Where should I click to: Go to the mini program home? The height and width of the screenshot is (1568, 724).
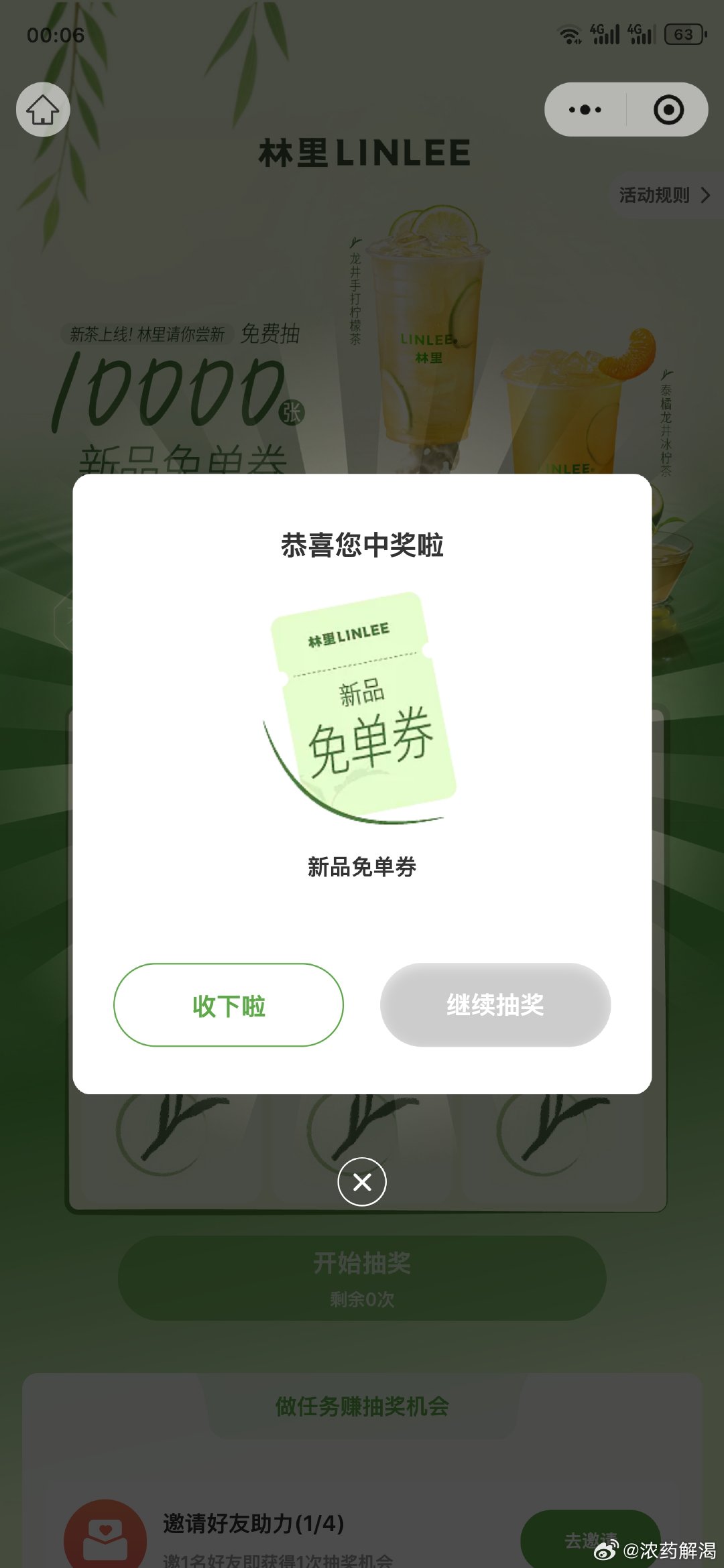coord(43,110)
